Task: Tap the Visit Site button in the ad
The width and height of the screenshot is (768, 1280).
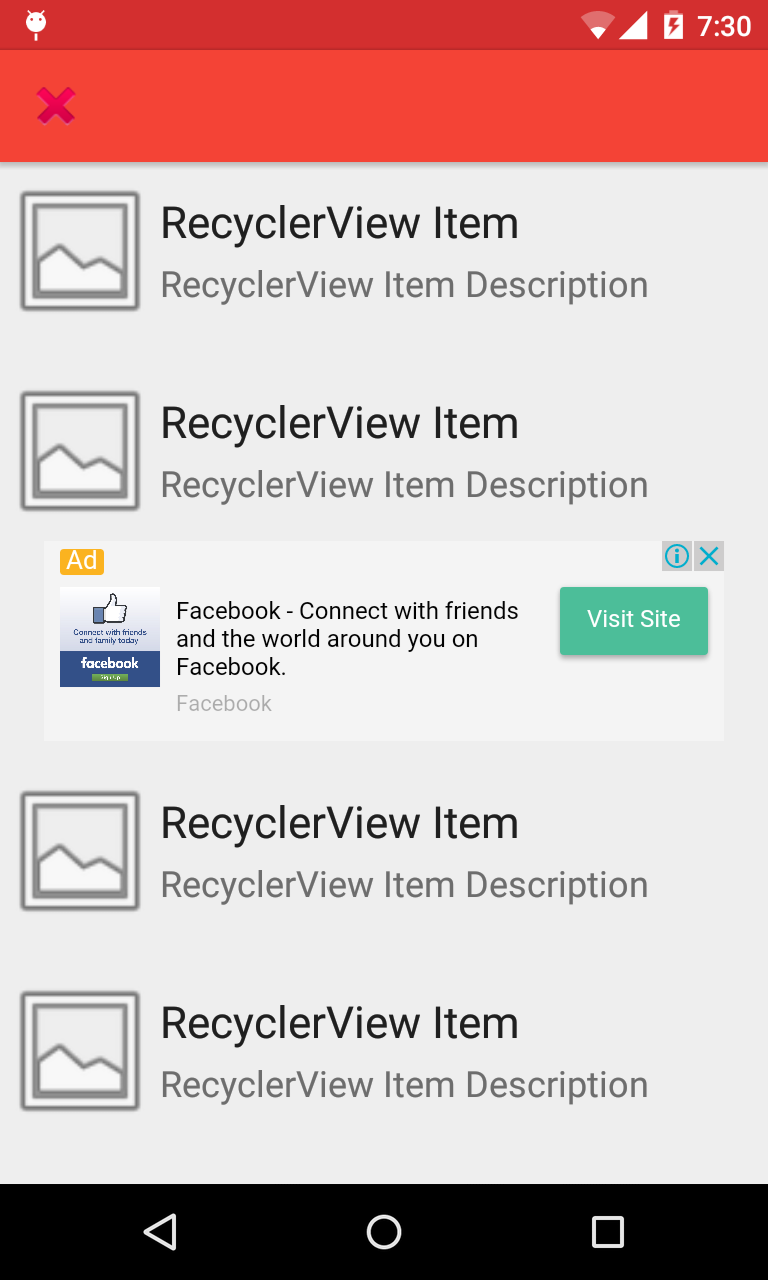Action: pyautogui.click(x=634, y=620)
